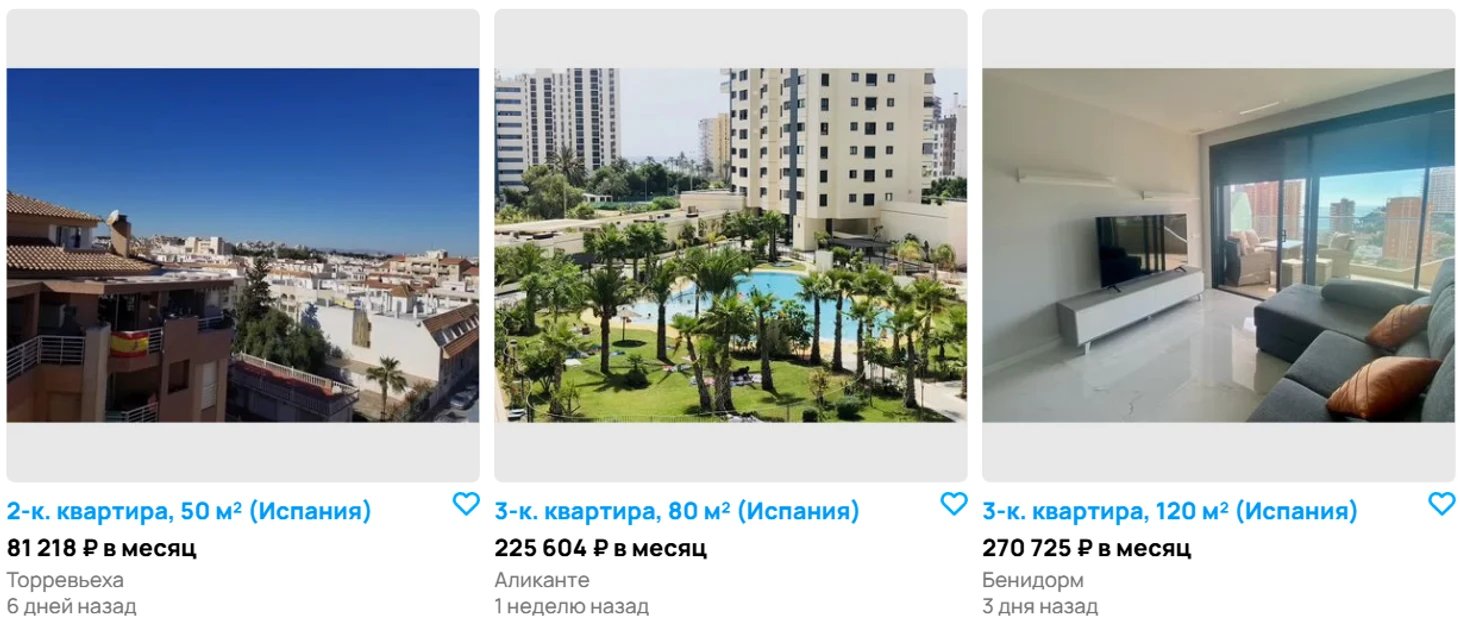View the Бенидорм apartment interior photo
The image size is (1460, 634).
click(1218, 245)
